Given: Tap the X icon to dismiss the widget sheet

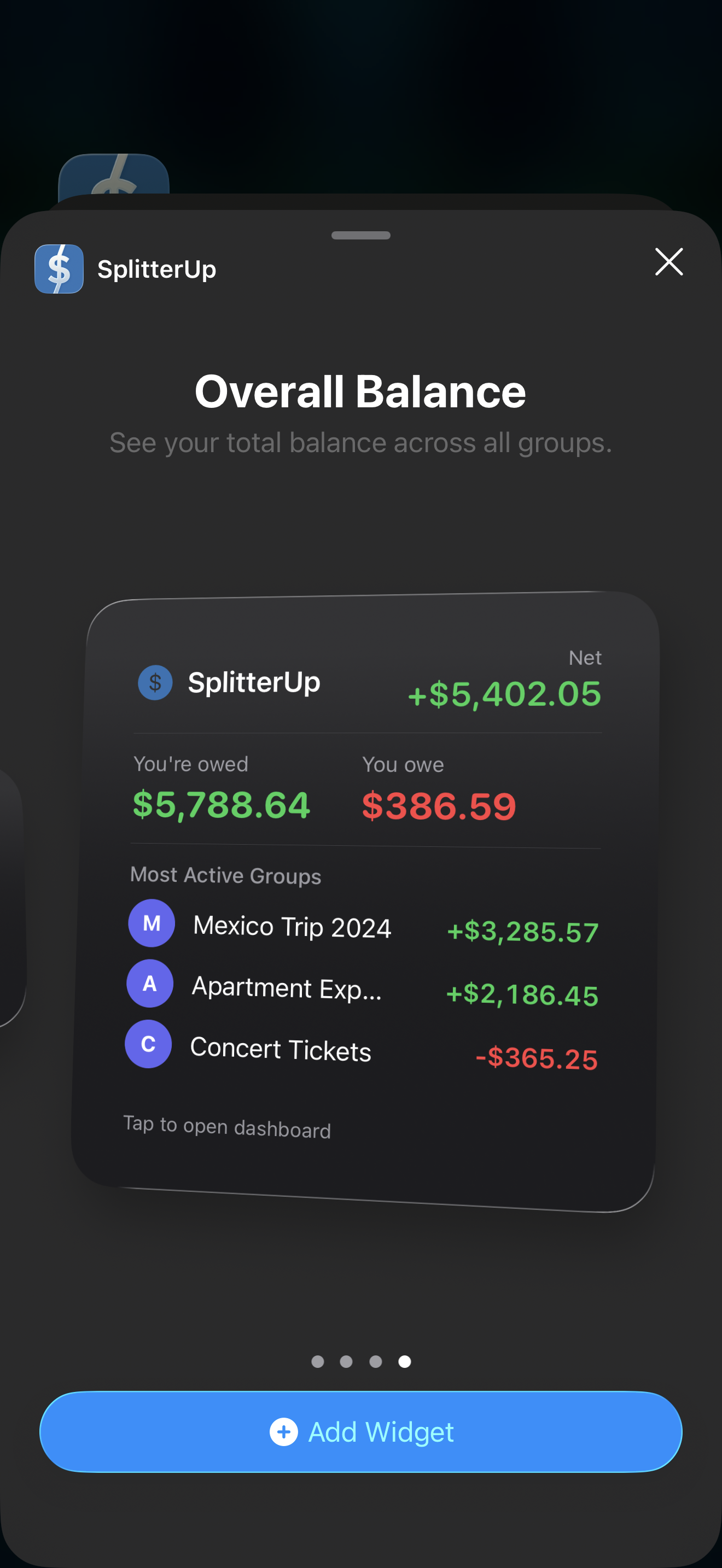Looking at the screenshot, I should click(668, 262).
